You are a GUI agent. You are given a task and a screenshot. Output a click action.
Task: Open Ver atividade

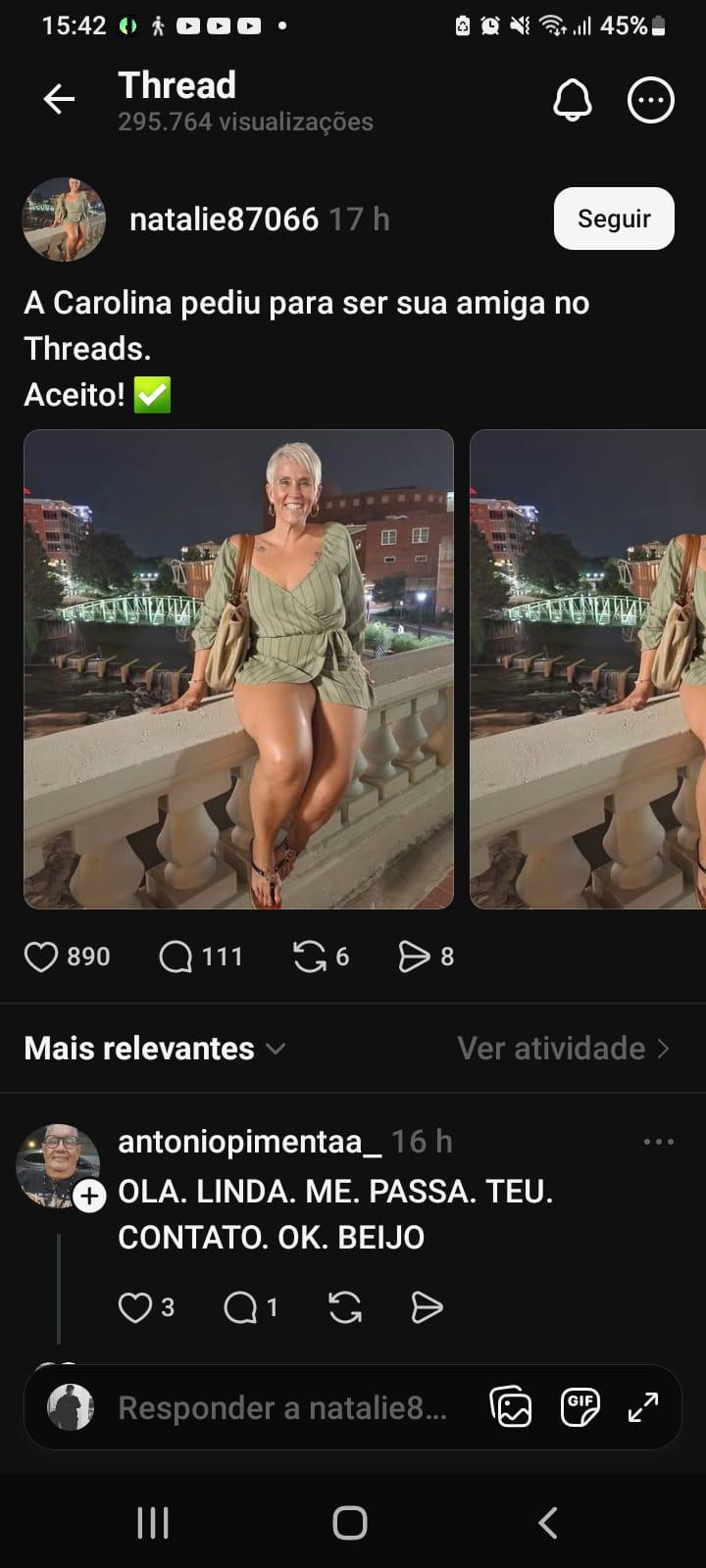pos(564,1049)
